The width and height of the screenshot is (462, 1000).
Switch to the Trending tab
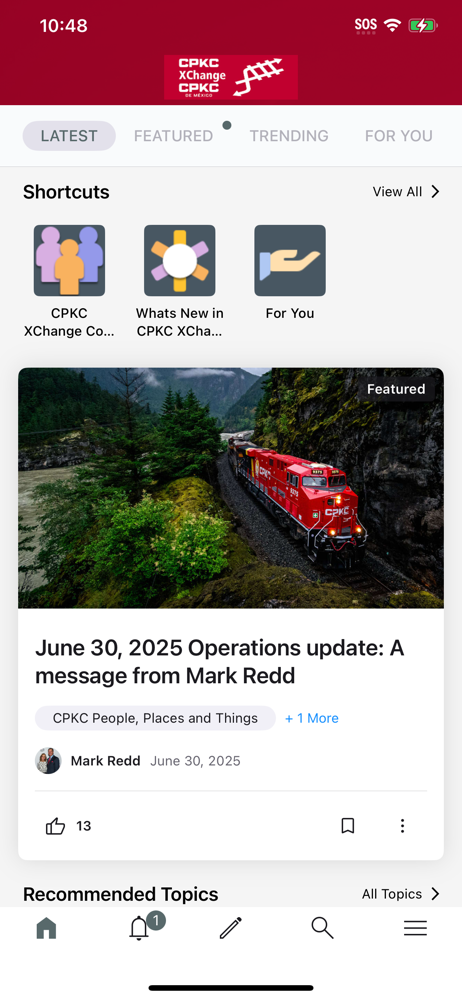[x=288, y=136]
